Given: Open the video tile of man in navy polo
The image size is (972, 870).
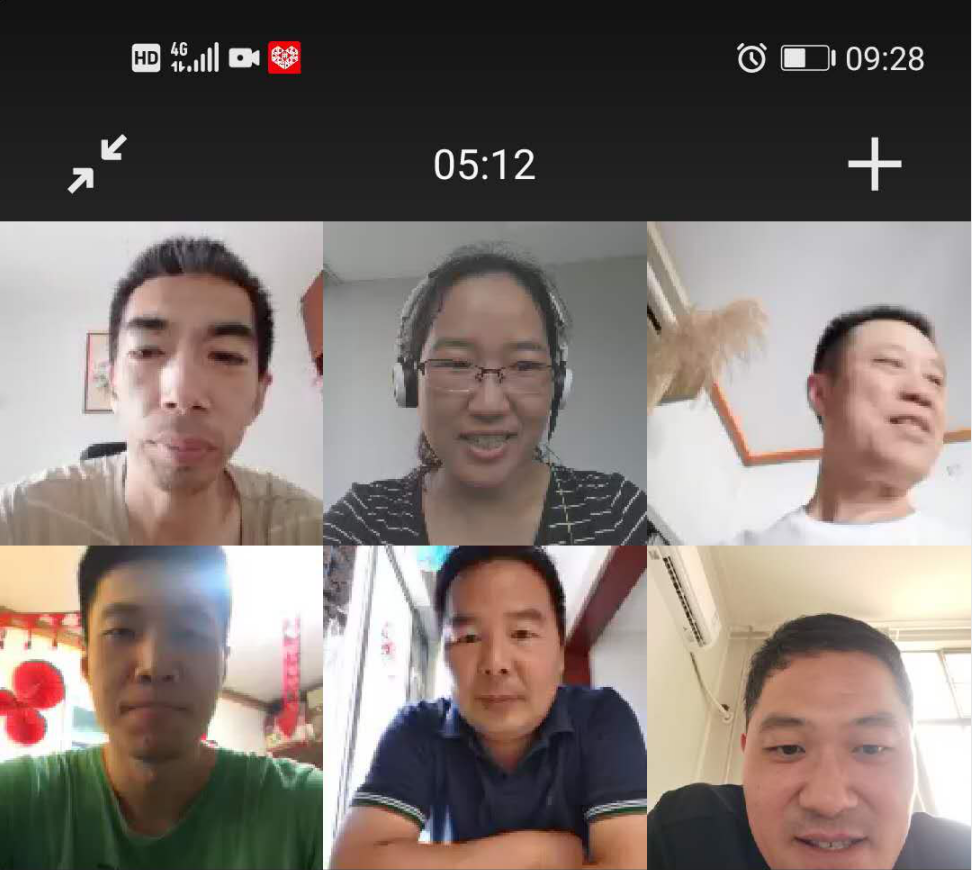Looking at the screenshot, I should (485, 707).
